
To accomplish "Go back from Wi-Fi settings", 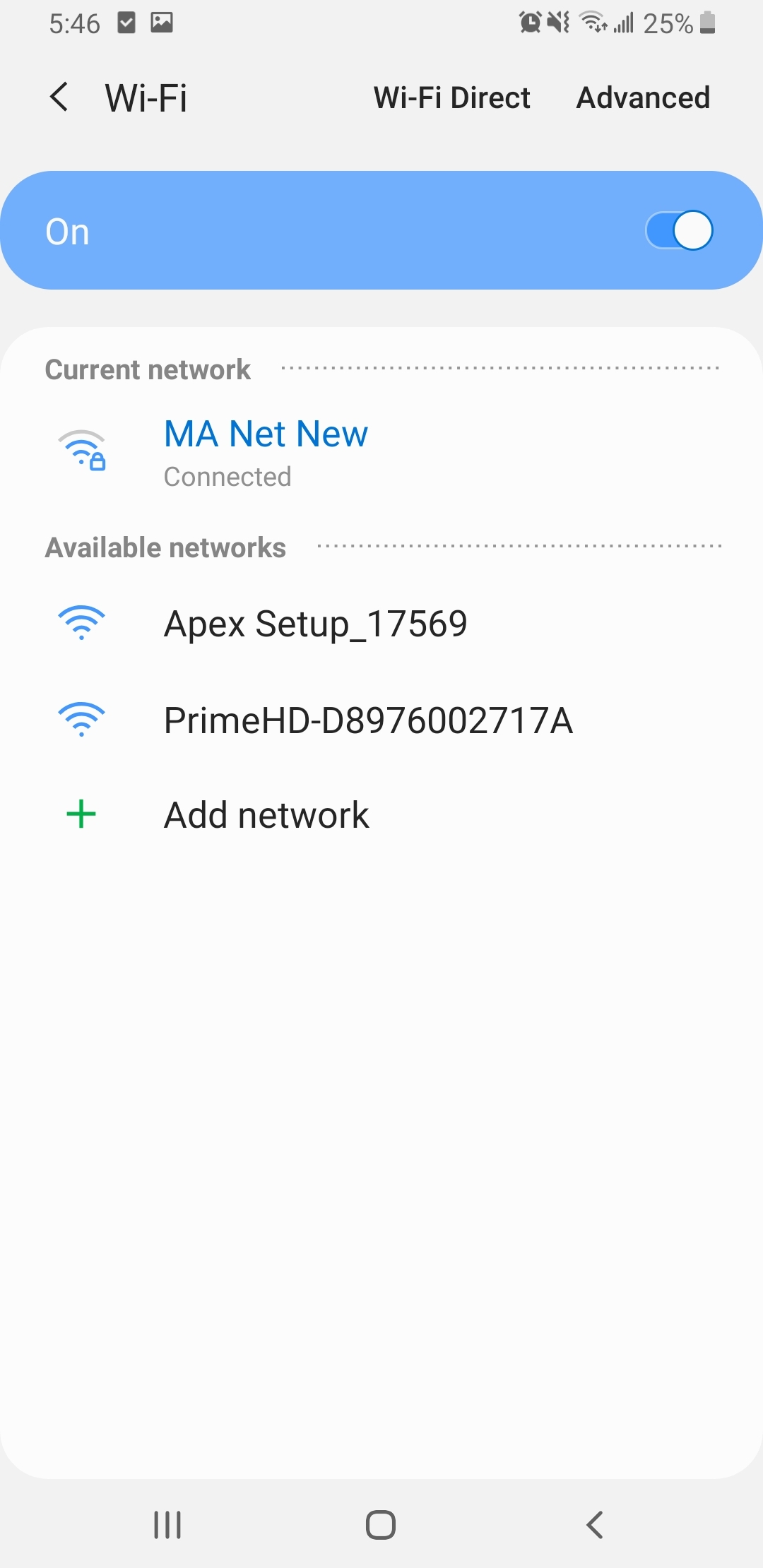I will point(59,97).
